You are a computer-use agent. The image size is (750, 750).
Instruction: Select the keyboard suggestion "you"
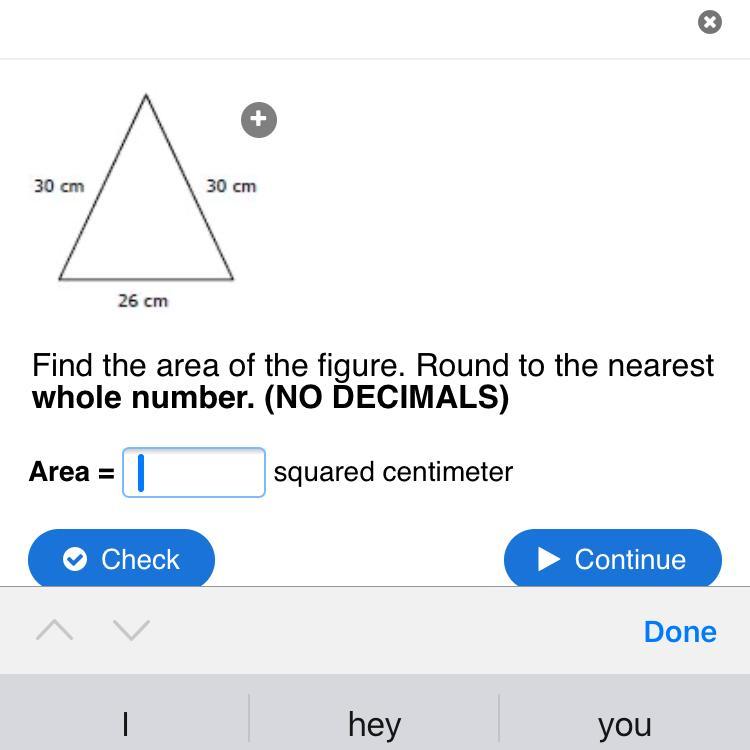pyautogui.click(x=625, y=724)
